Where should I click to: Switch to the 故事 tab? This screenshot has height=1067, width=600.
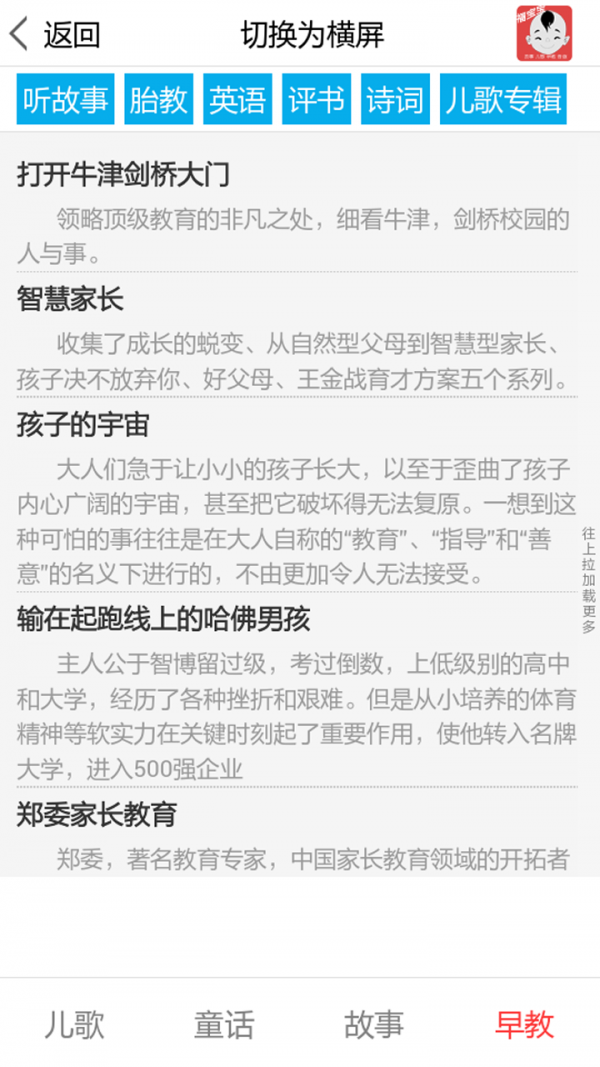374,1024
